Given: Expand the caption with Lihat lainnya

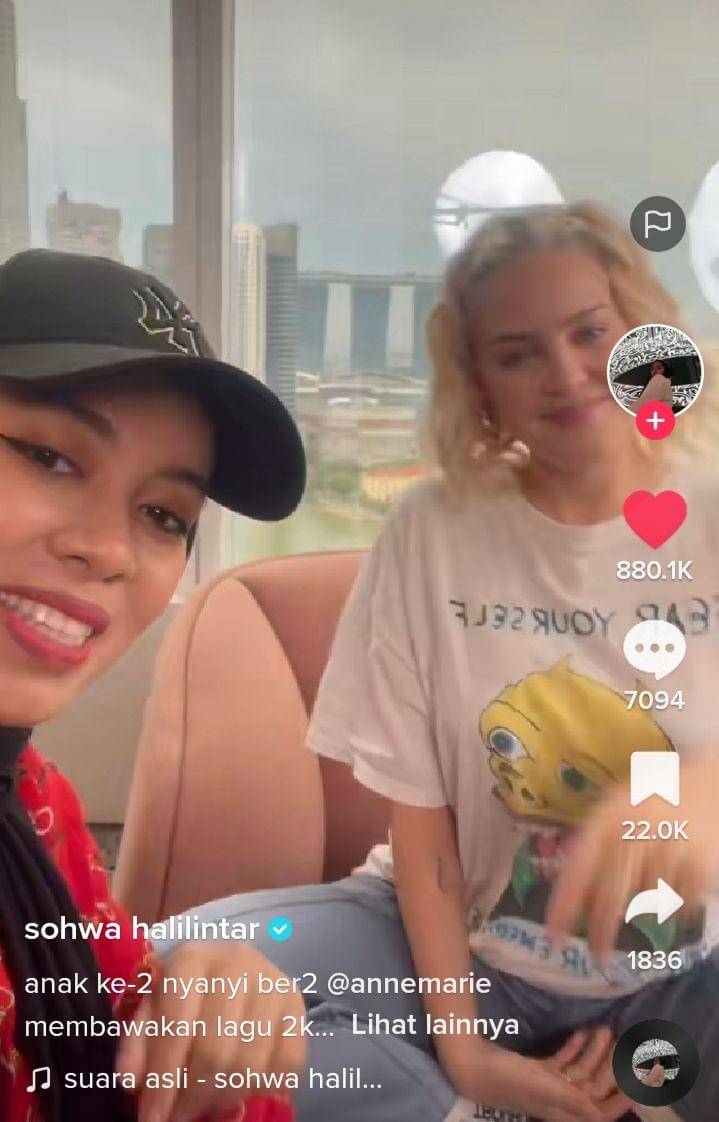Looking at the screenshot, I should (435, 1026).
